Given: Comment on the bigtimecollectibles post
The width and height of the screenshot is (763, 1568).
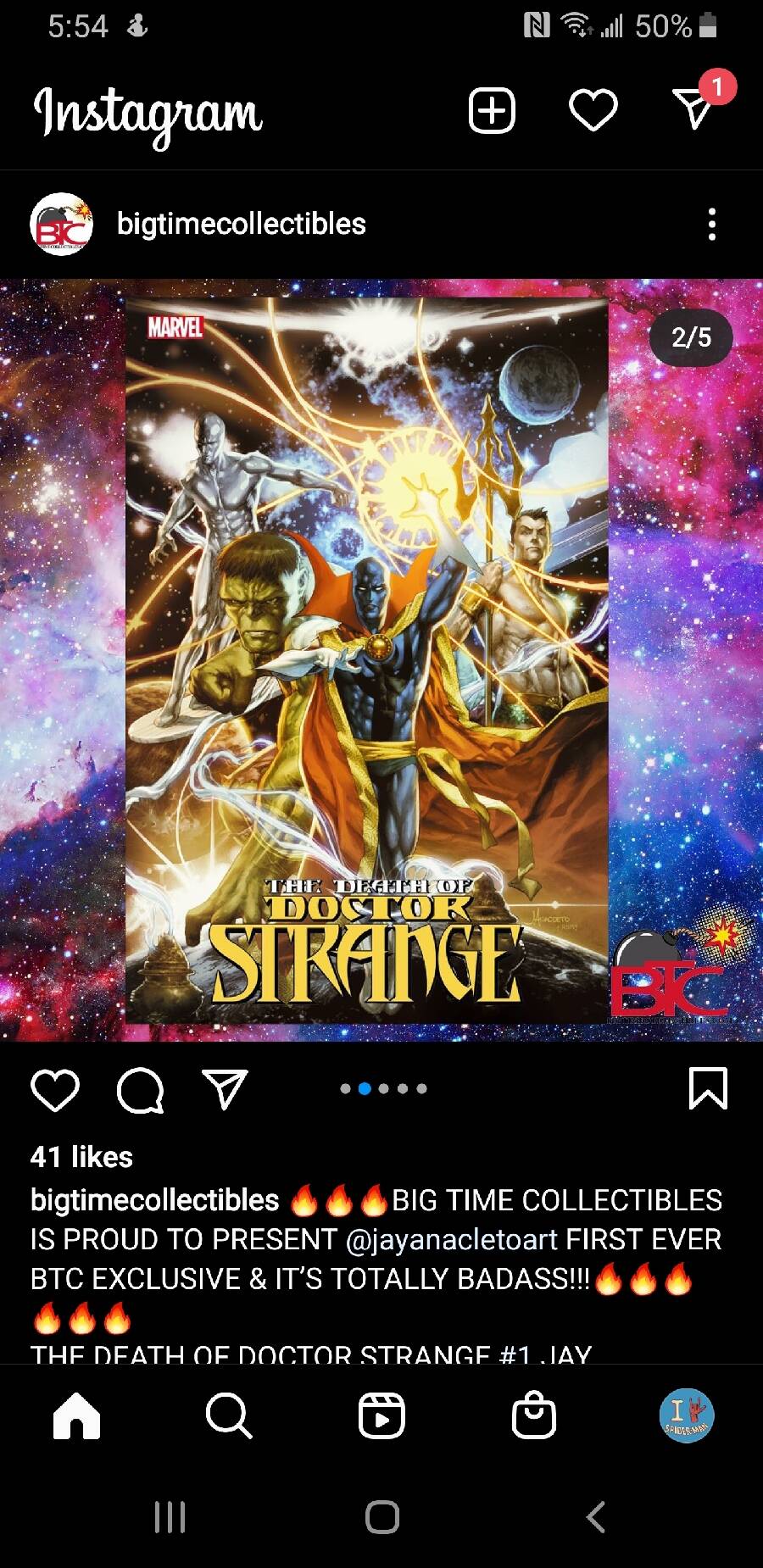Looking at the screenshot, I should pos(141,1089).
